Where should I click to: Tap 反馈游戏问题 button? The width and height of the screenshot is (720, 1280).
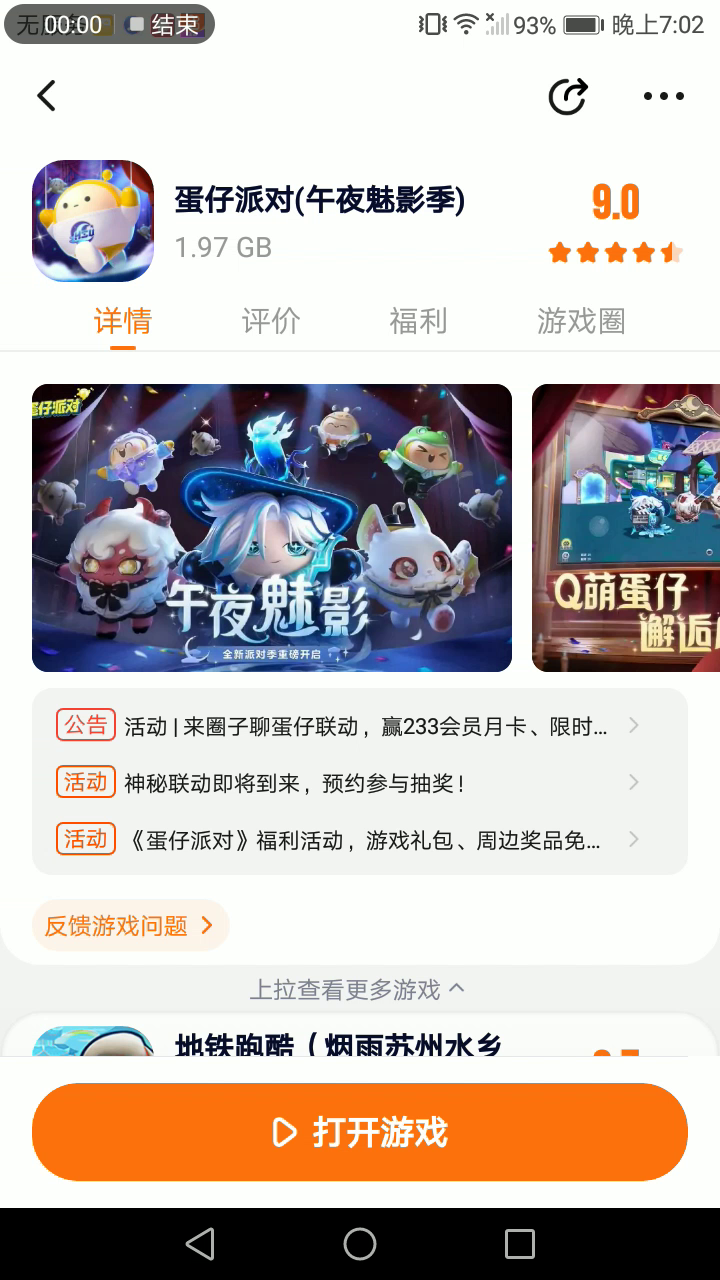pyautogui.click(x=131, y=925)
